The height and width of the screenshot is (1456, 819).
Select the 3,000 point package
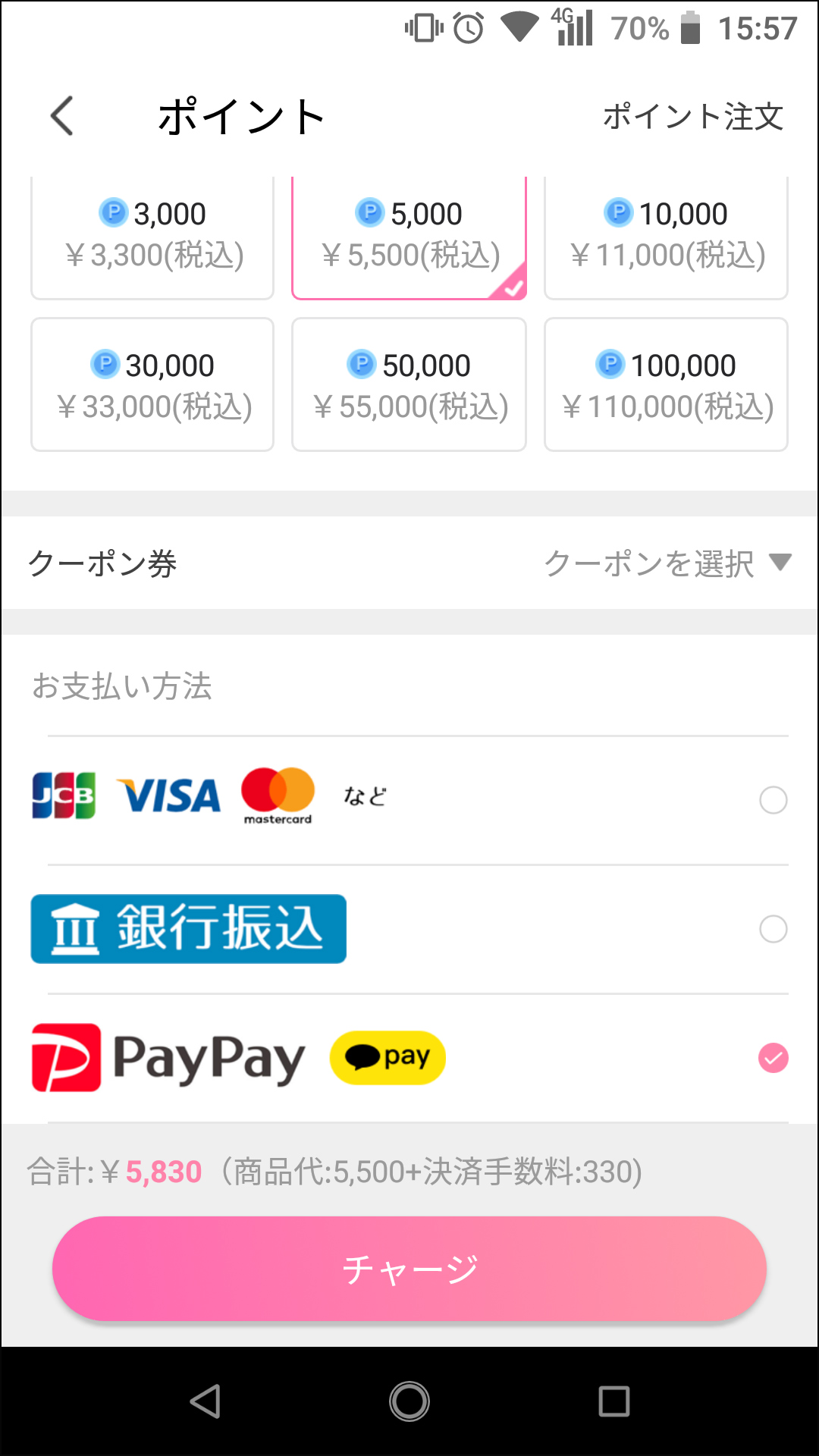[152, 235]
